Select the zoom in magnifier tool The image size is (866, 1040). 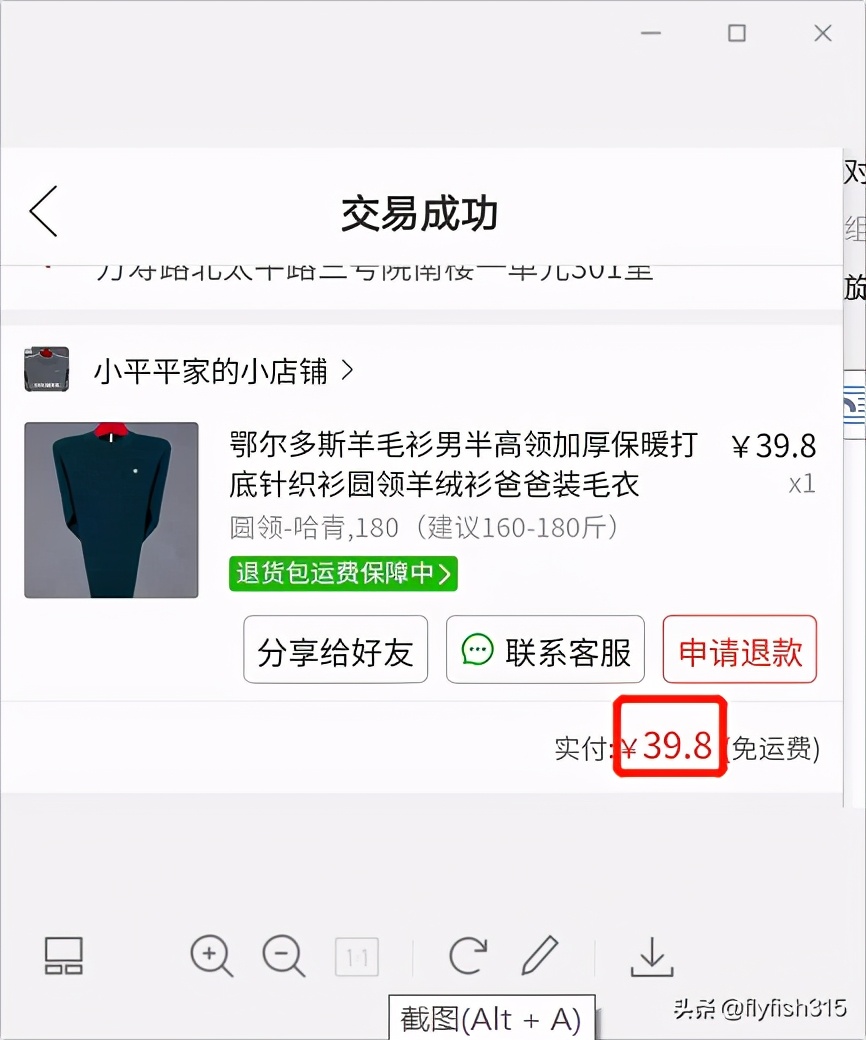tap(211, 956)
